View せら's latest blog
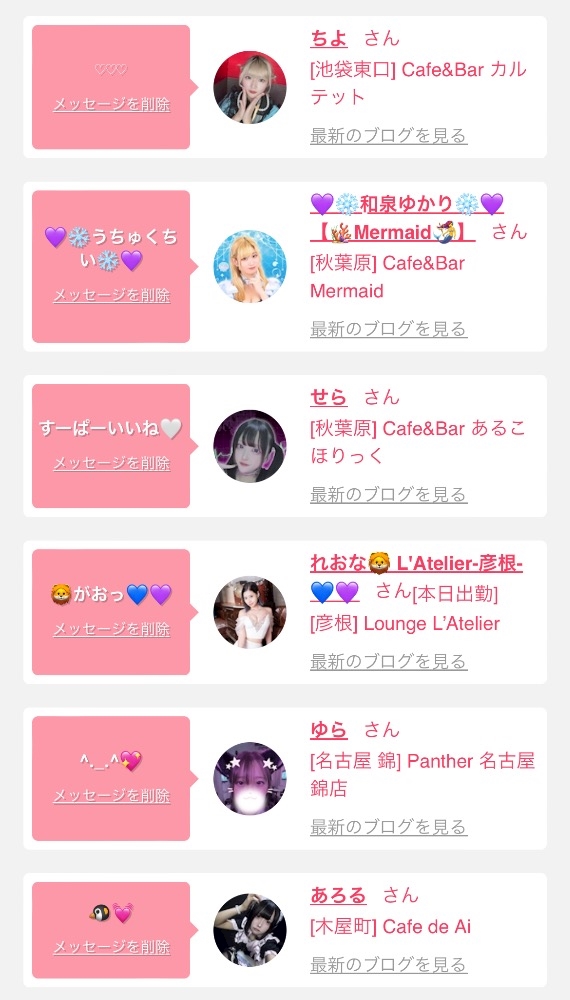The width and height of the screenshot is (570, 1000). click(x=389, y=494)
